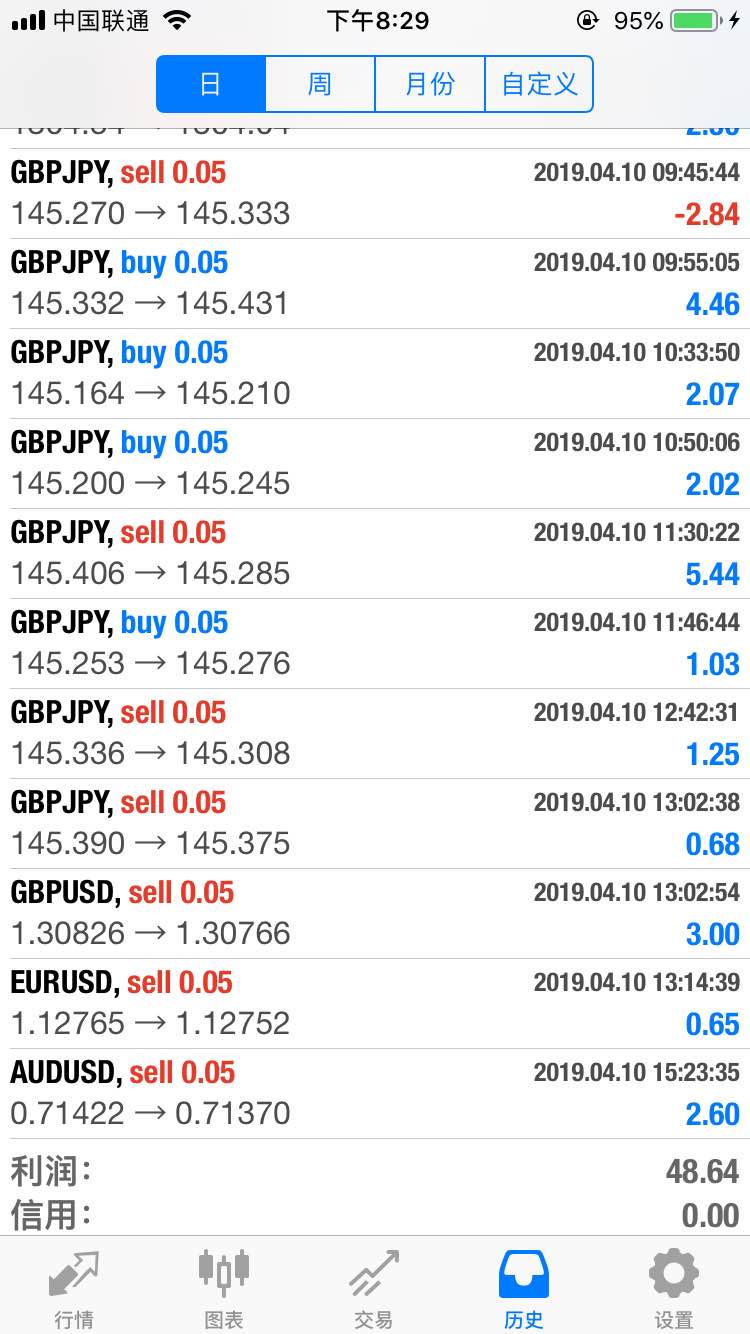This screenshot has width=750, height=1334.
Task: Tap the 历史 history tab
Action: point(524,1288)
